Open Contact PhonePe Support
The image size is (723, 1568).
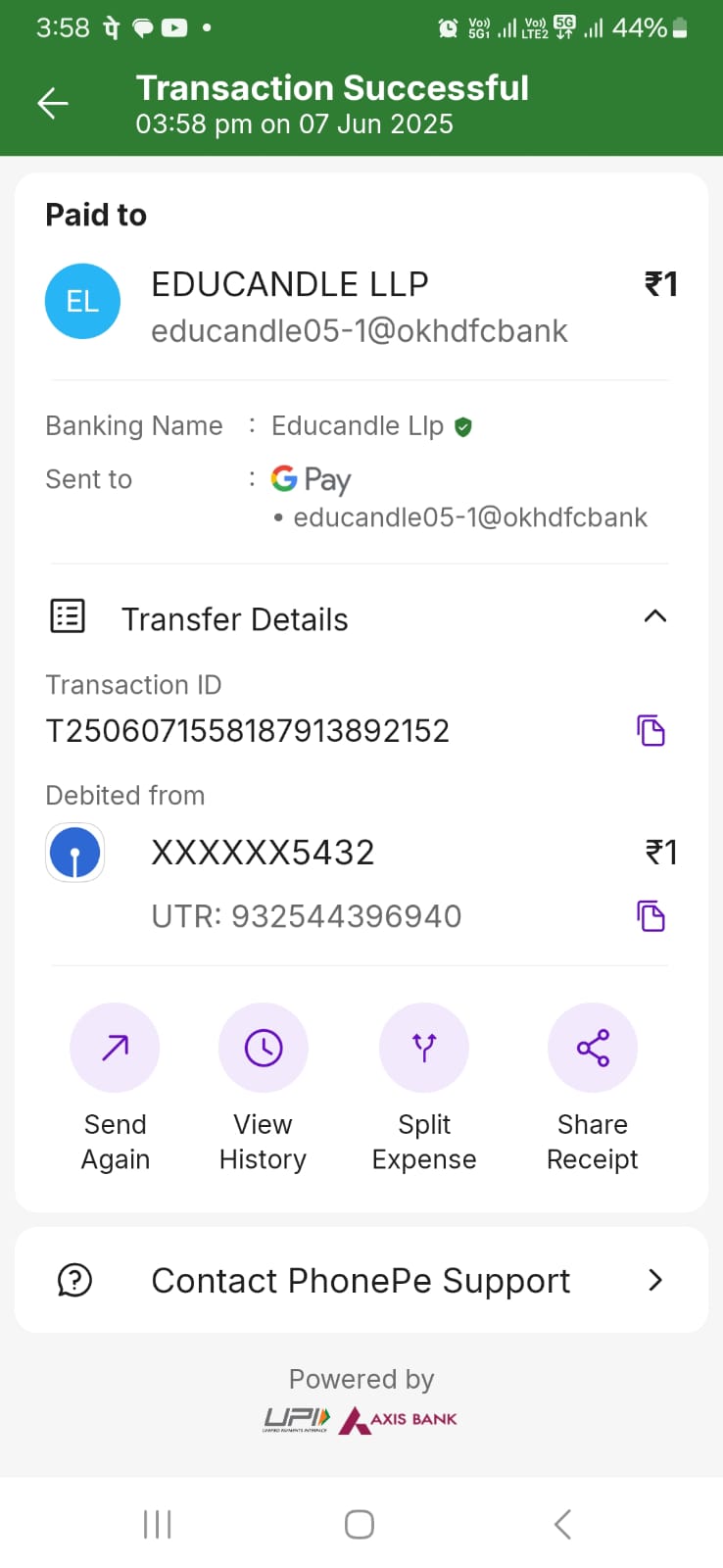pos(361,1280)
